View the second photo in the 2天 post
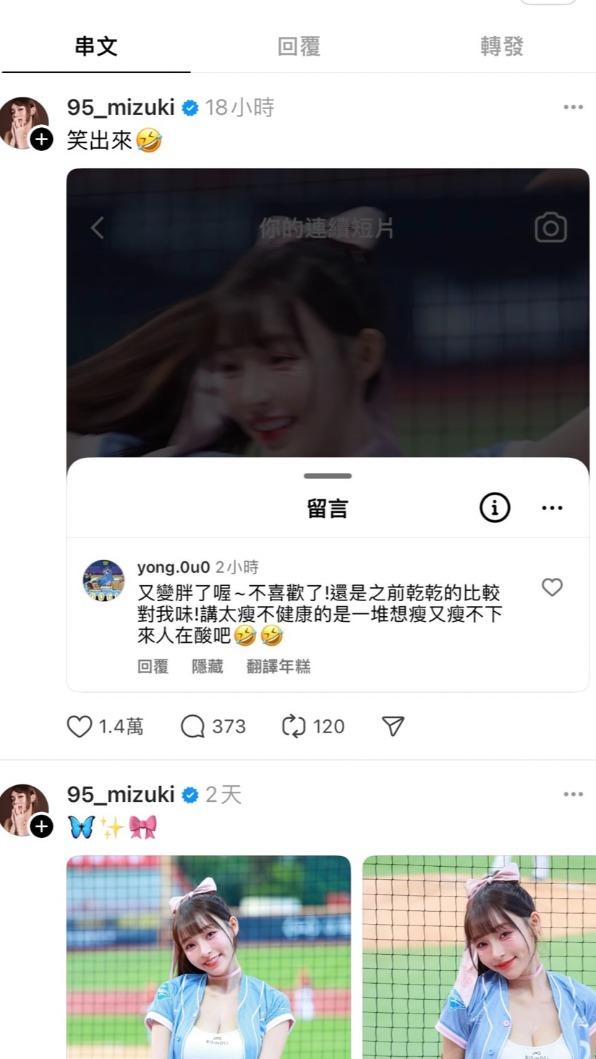The image size is (596, 1059). coord(479,957)
